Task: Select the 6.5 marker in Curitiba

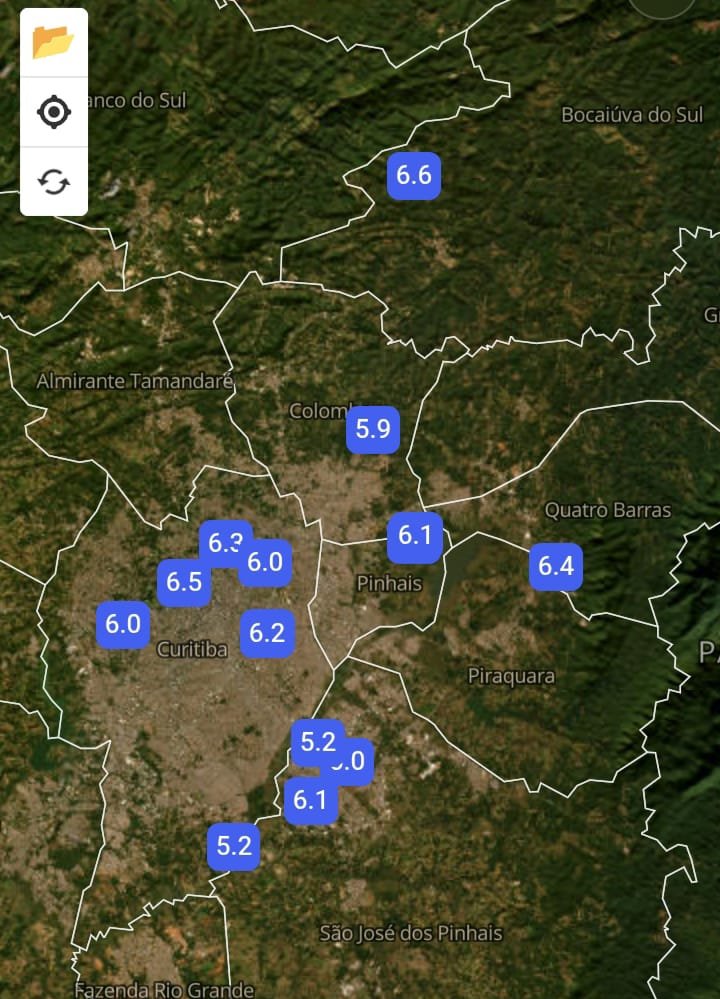Action: [x=184, y=582]
